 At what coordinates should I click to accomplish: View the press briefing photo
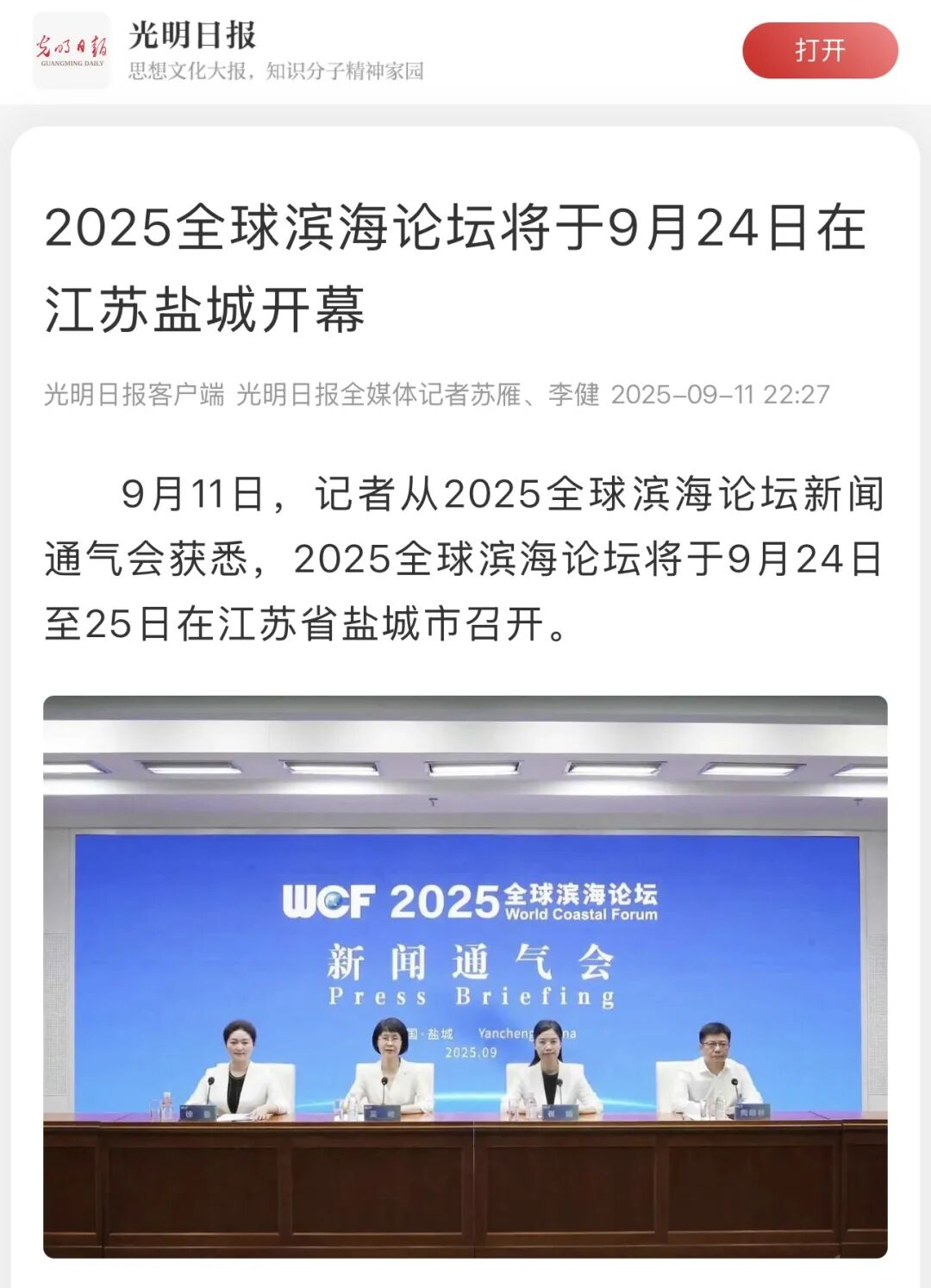(465, 976)
